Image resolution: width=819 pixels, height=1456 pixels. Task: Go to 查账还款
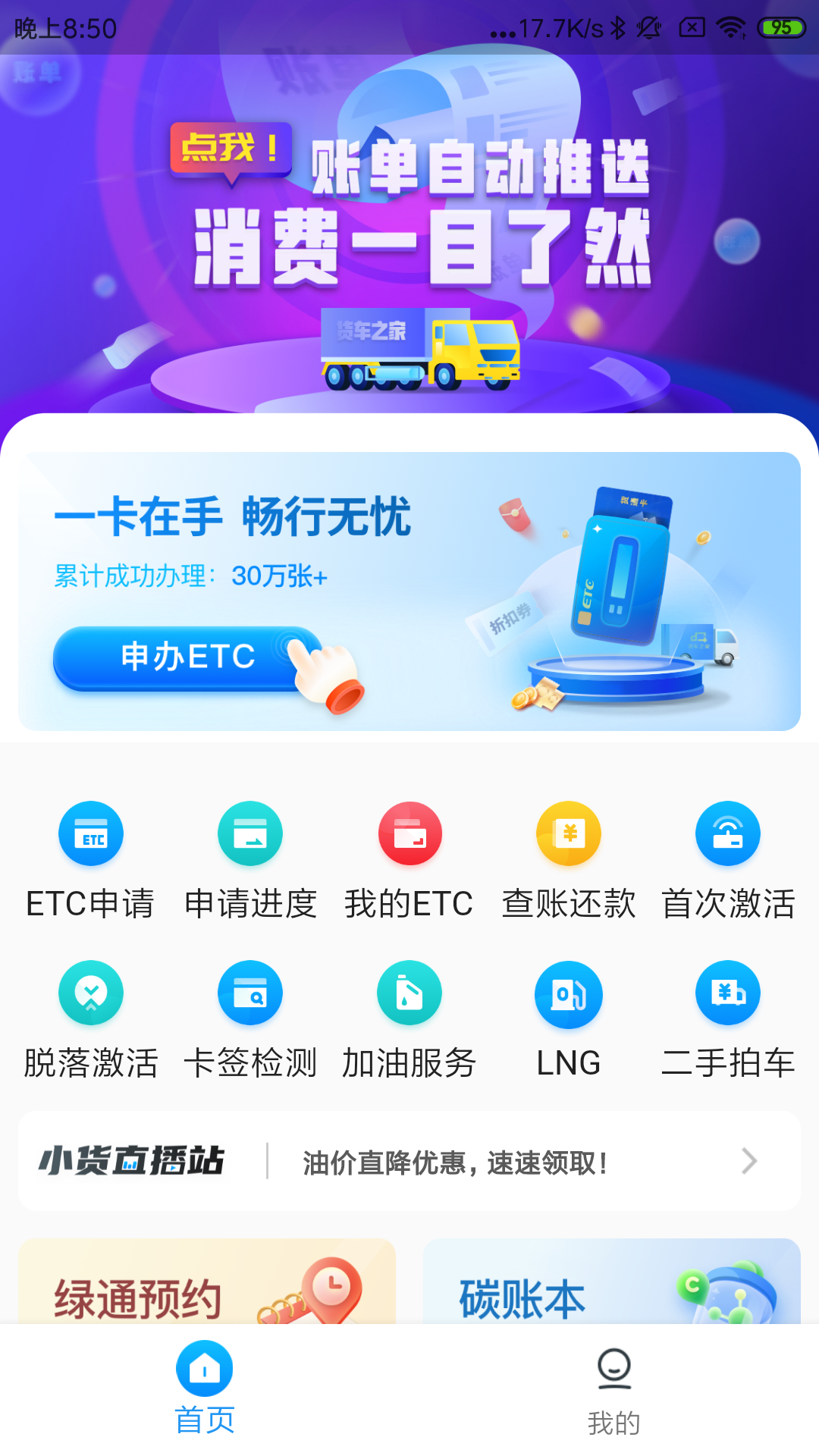(569, 861)
